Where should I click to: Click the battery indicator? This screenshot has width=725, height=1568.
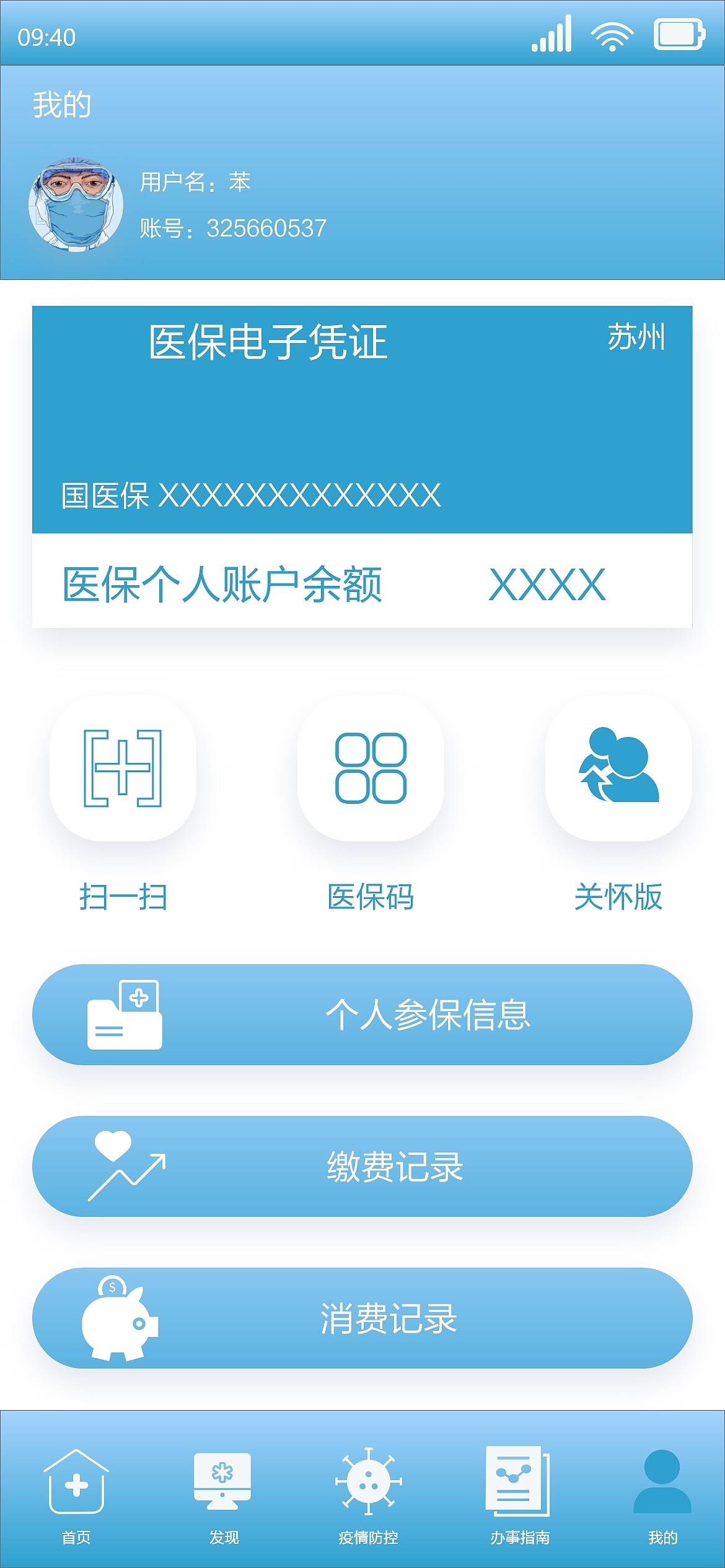point(678,34)
